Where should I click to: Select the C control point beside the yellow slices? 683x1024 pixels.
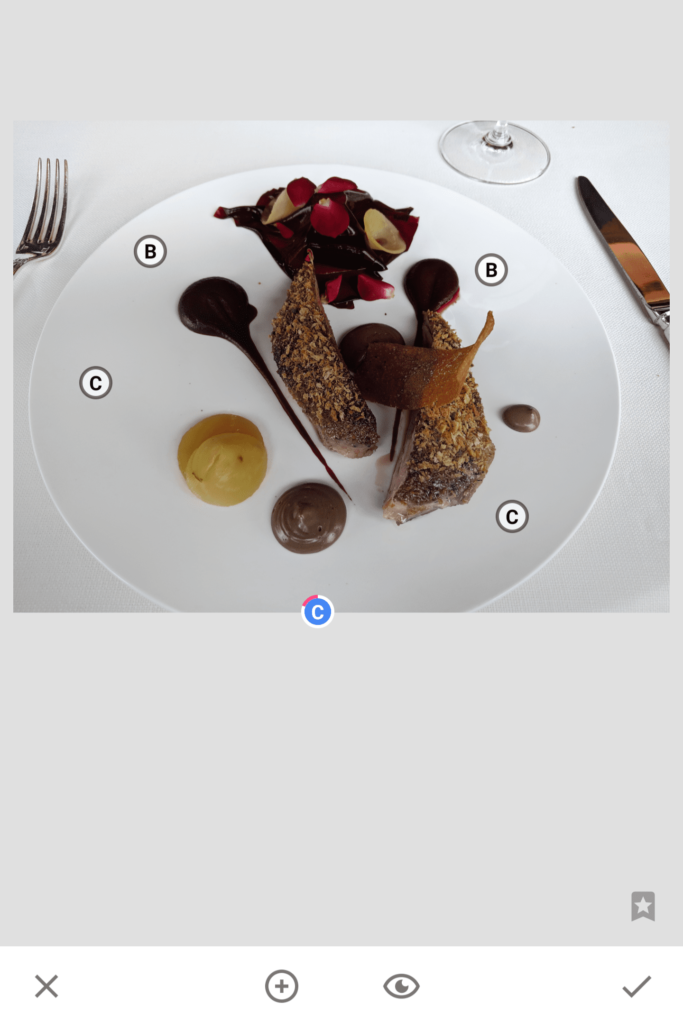[96, 382]
